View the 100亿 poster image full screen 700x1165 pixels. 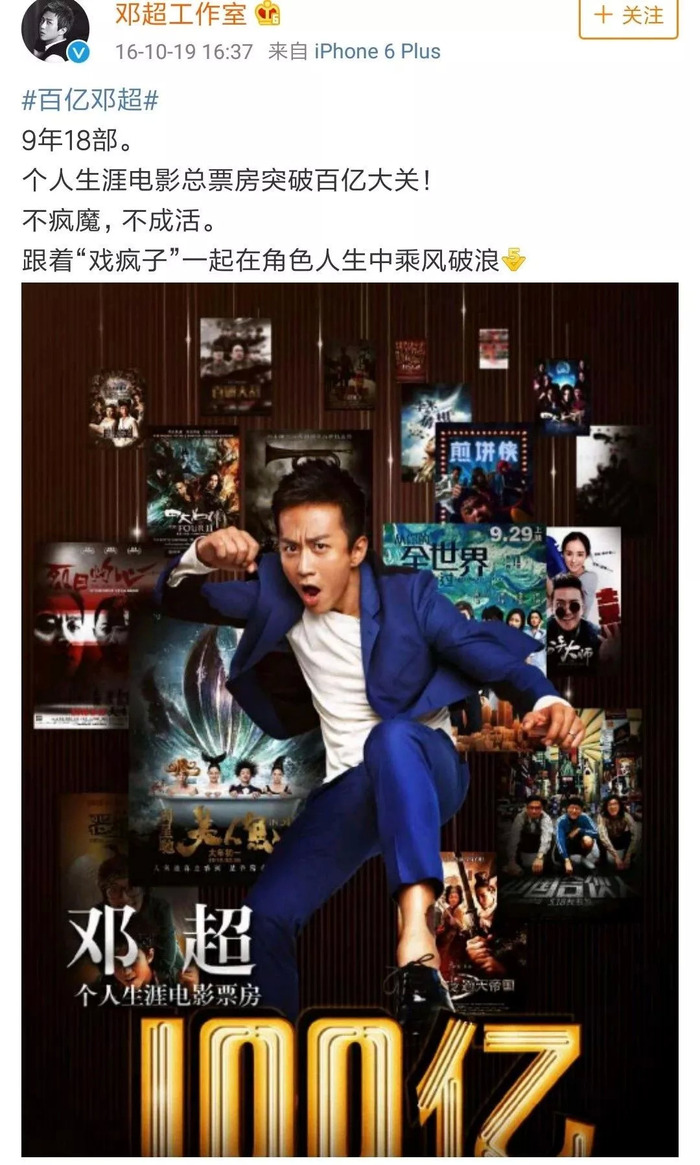[349, 718]
